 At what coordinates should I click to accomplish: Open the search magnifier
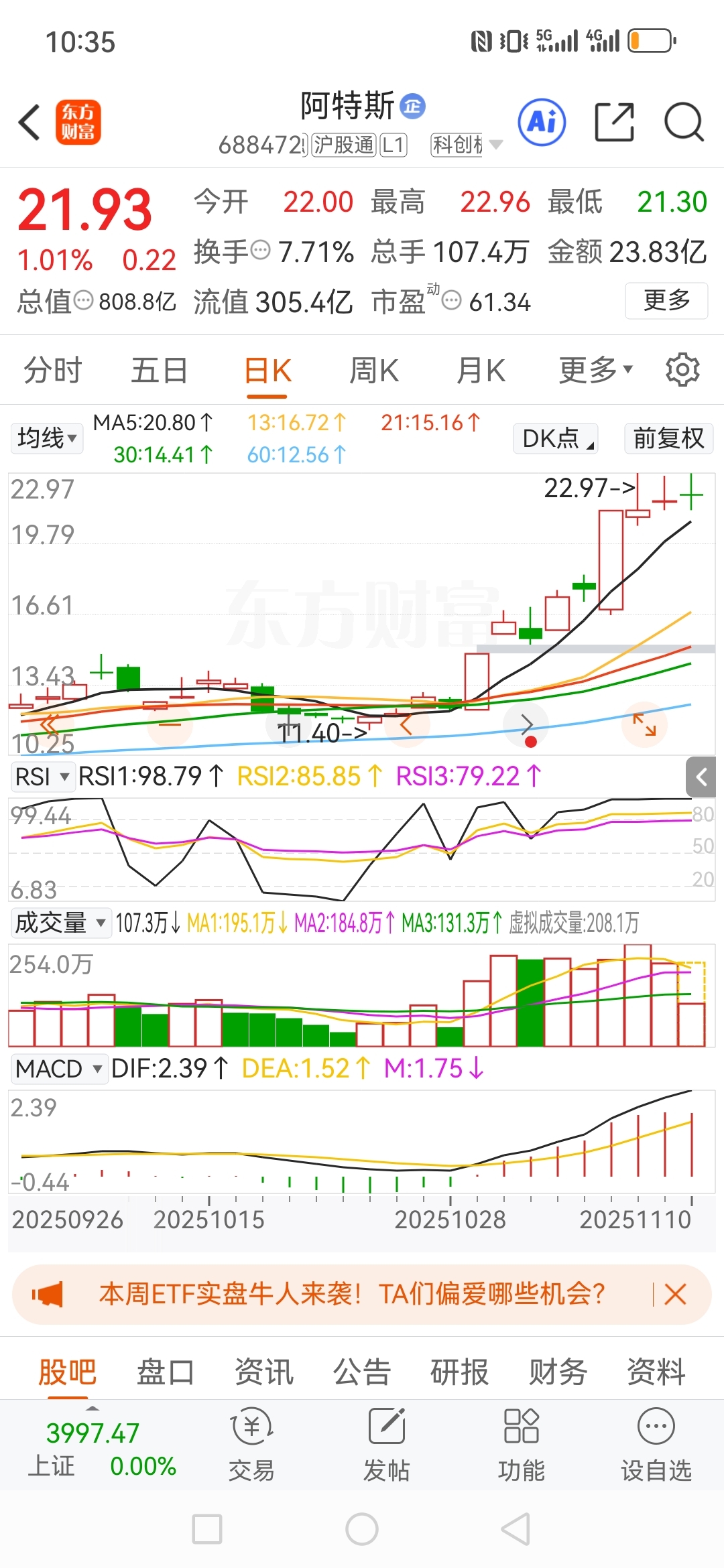point(683,123)
